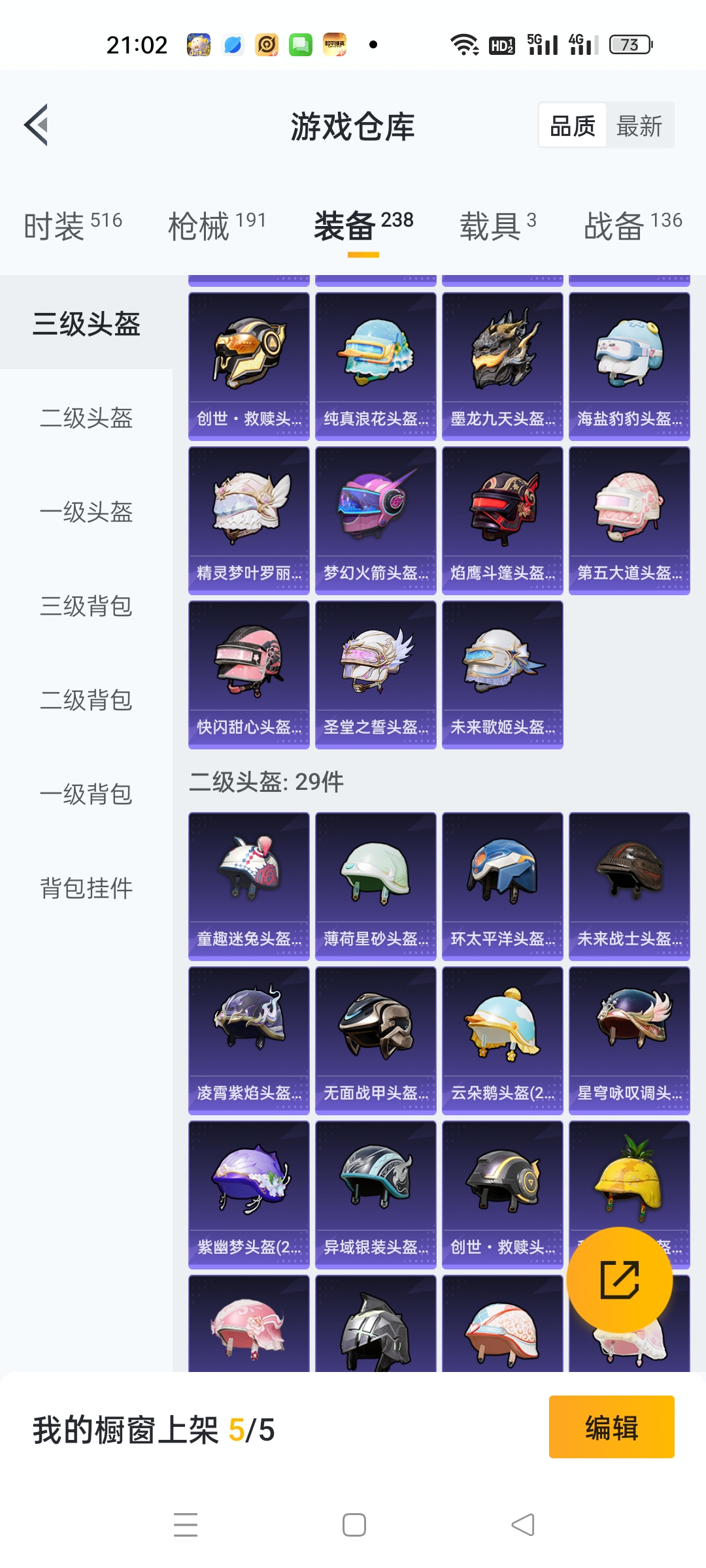Tap the orange share floating button
The width and height of the screenshot is (706, 1568).
click(620, 1280)
